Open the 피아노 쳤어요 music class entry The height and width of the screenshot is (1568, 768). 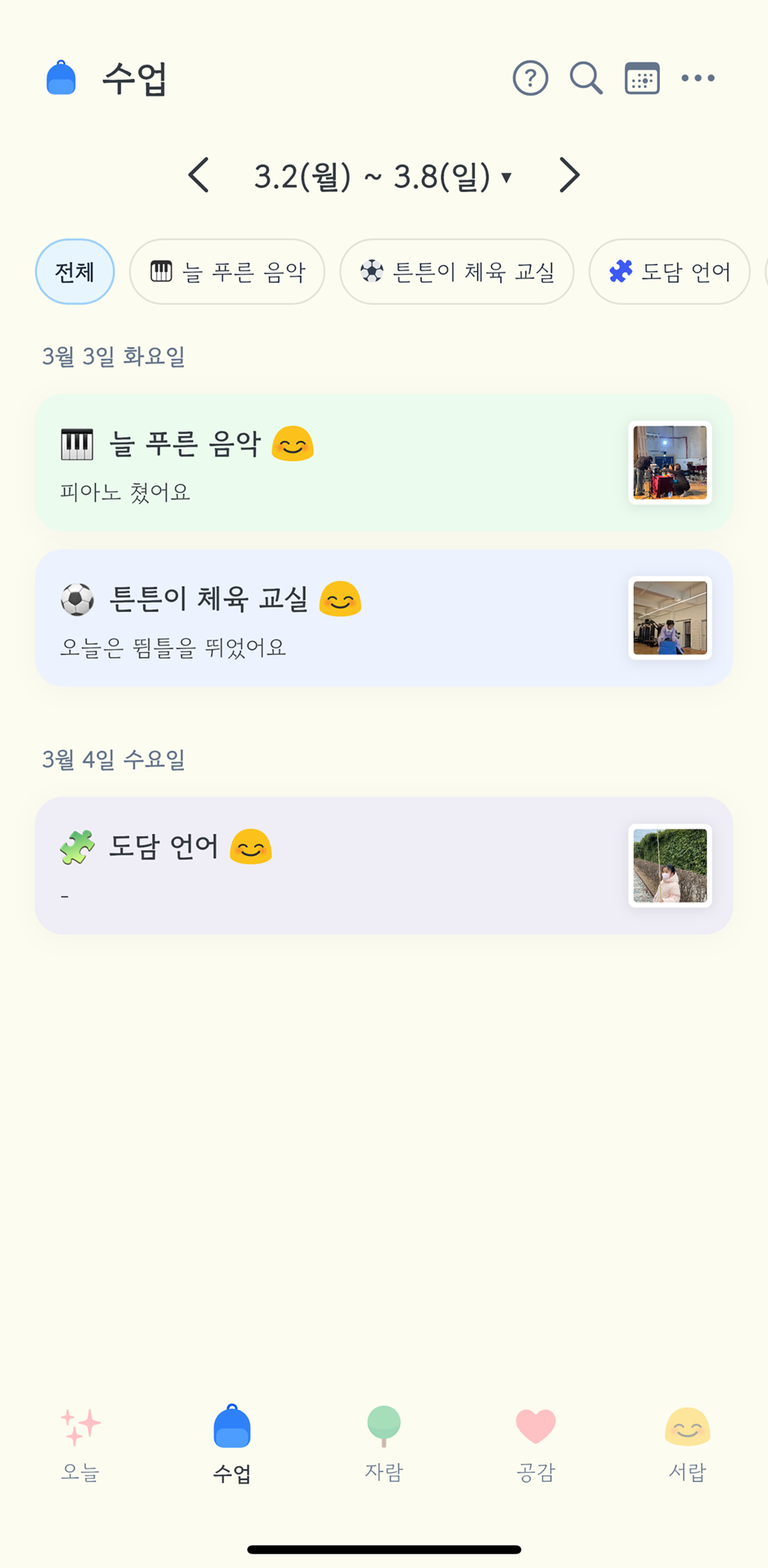coord(383,462)
